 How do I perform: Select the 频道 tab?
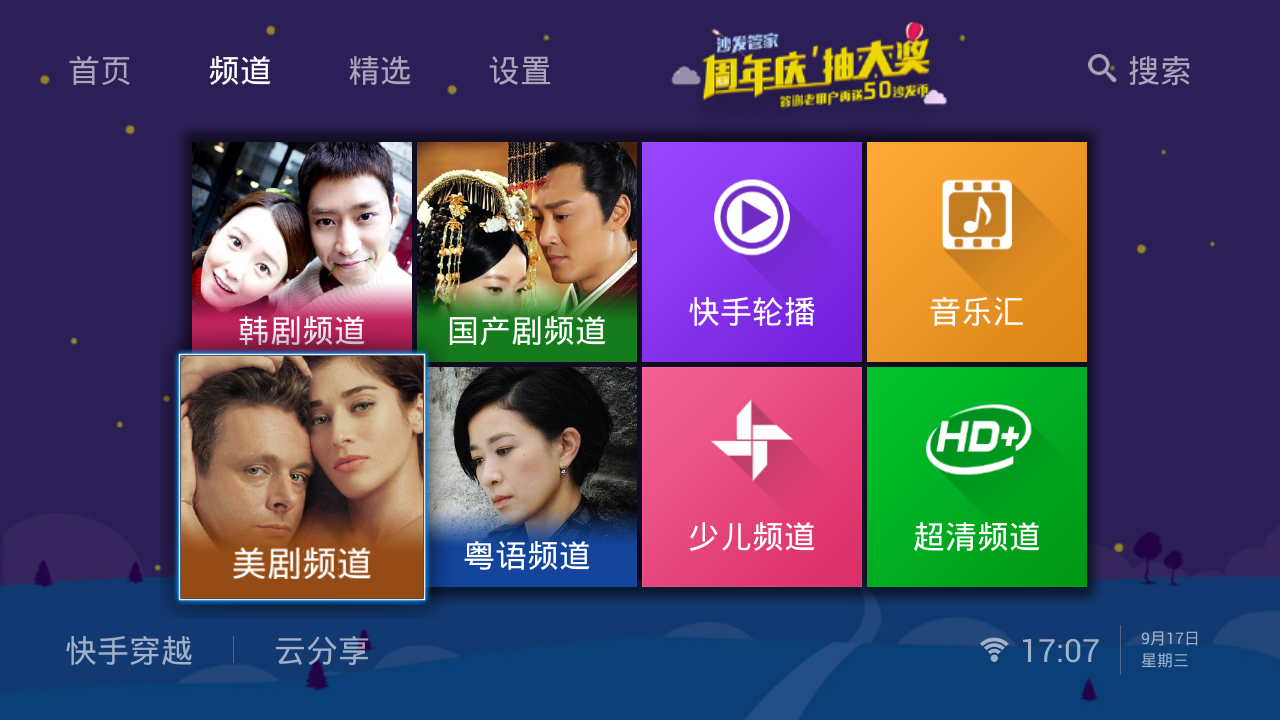point(240,71)
